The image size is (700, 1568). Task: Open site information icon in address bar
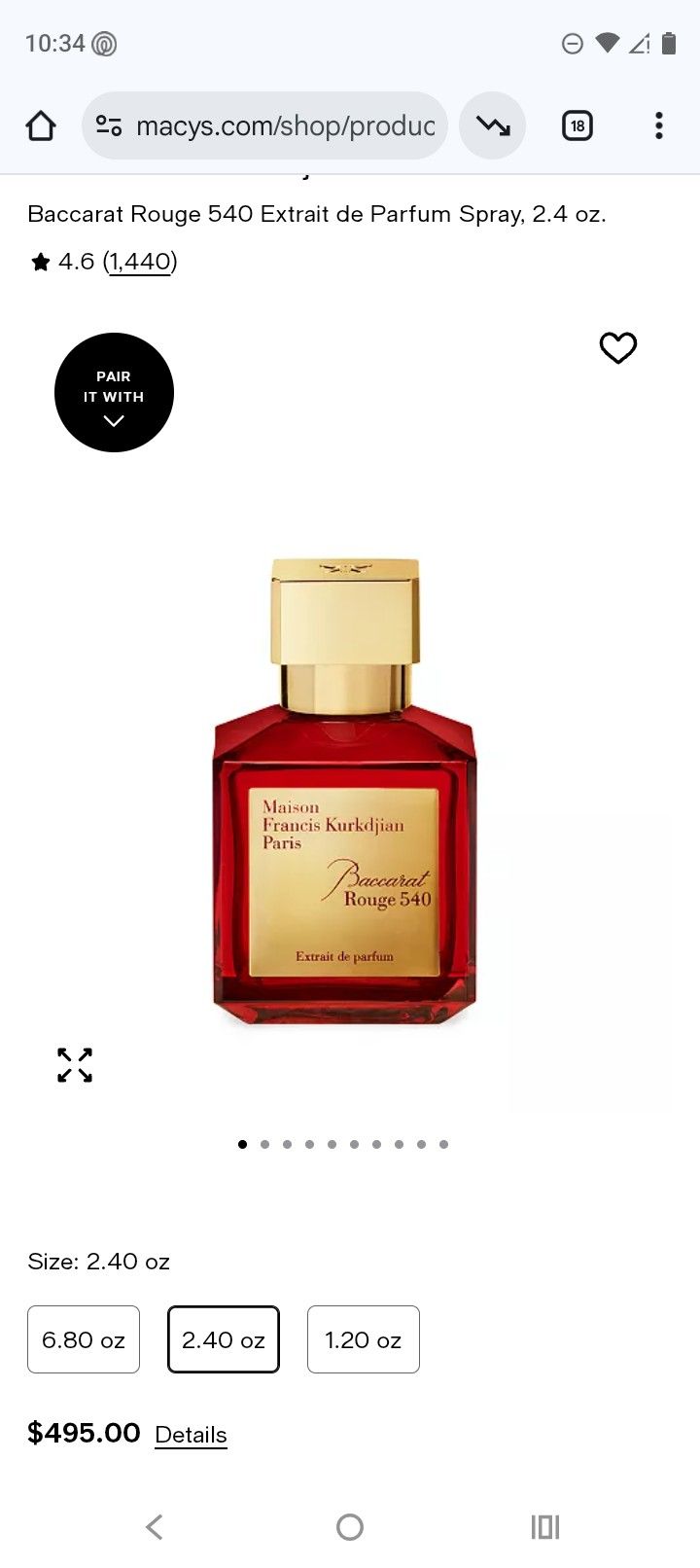coord(109,125)
